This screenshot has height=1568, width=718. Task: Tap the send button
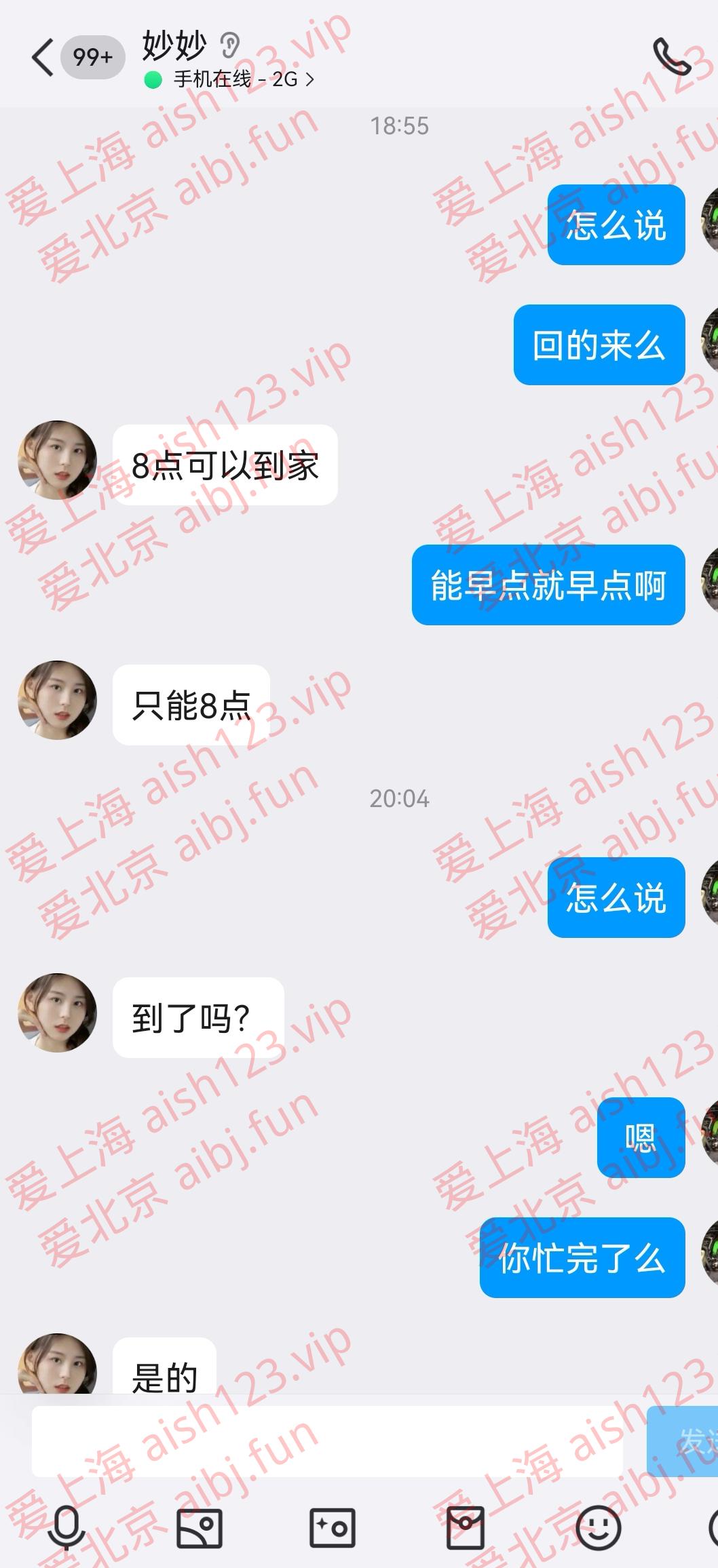click(685, 1441)
